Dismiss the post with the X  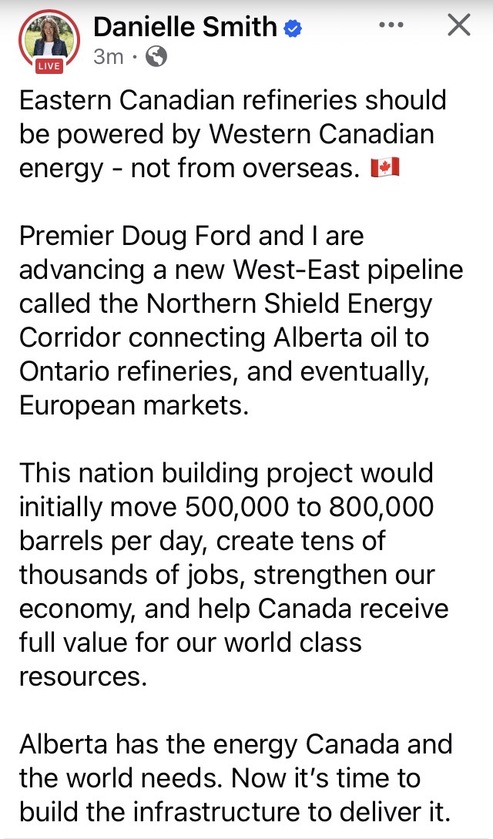click(x=459, y=25)
